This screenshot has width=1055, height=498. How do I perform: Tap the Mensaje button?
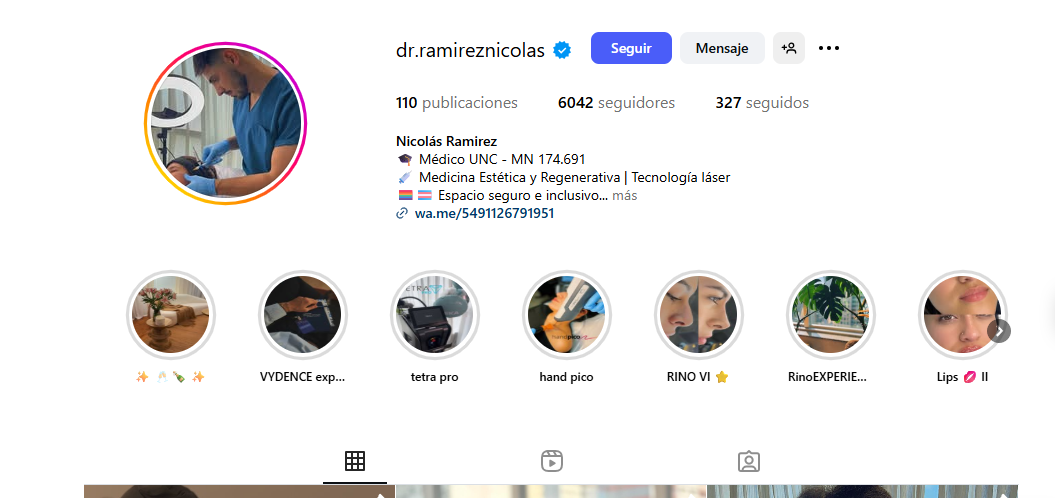coord(721,48)
